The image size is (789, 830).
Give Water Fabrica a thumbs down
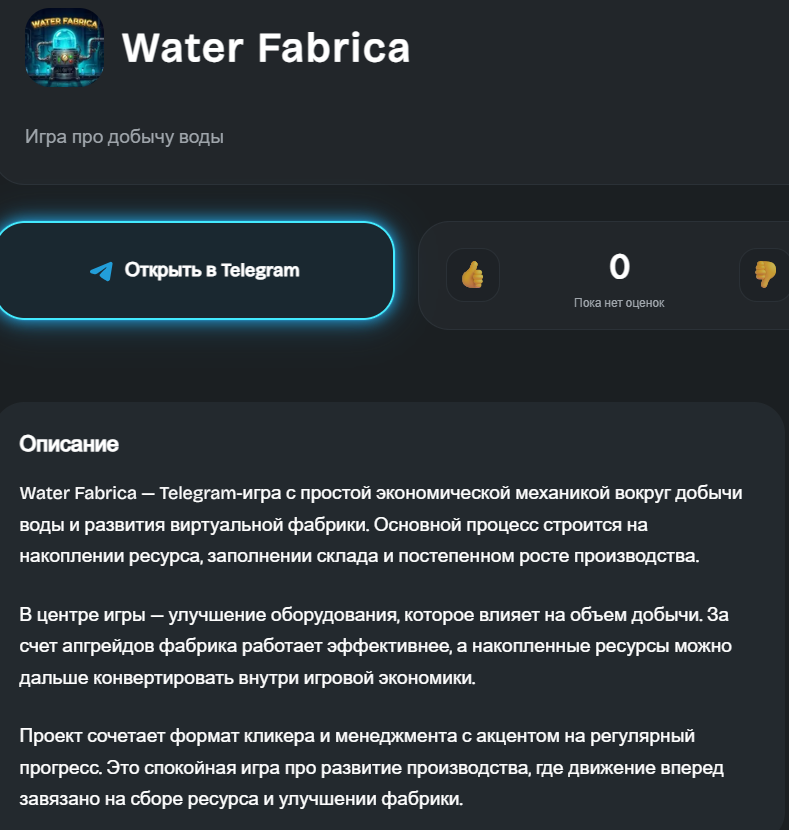[765, 274]
